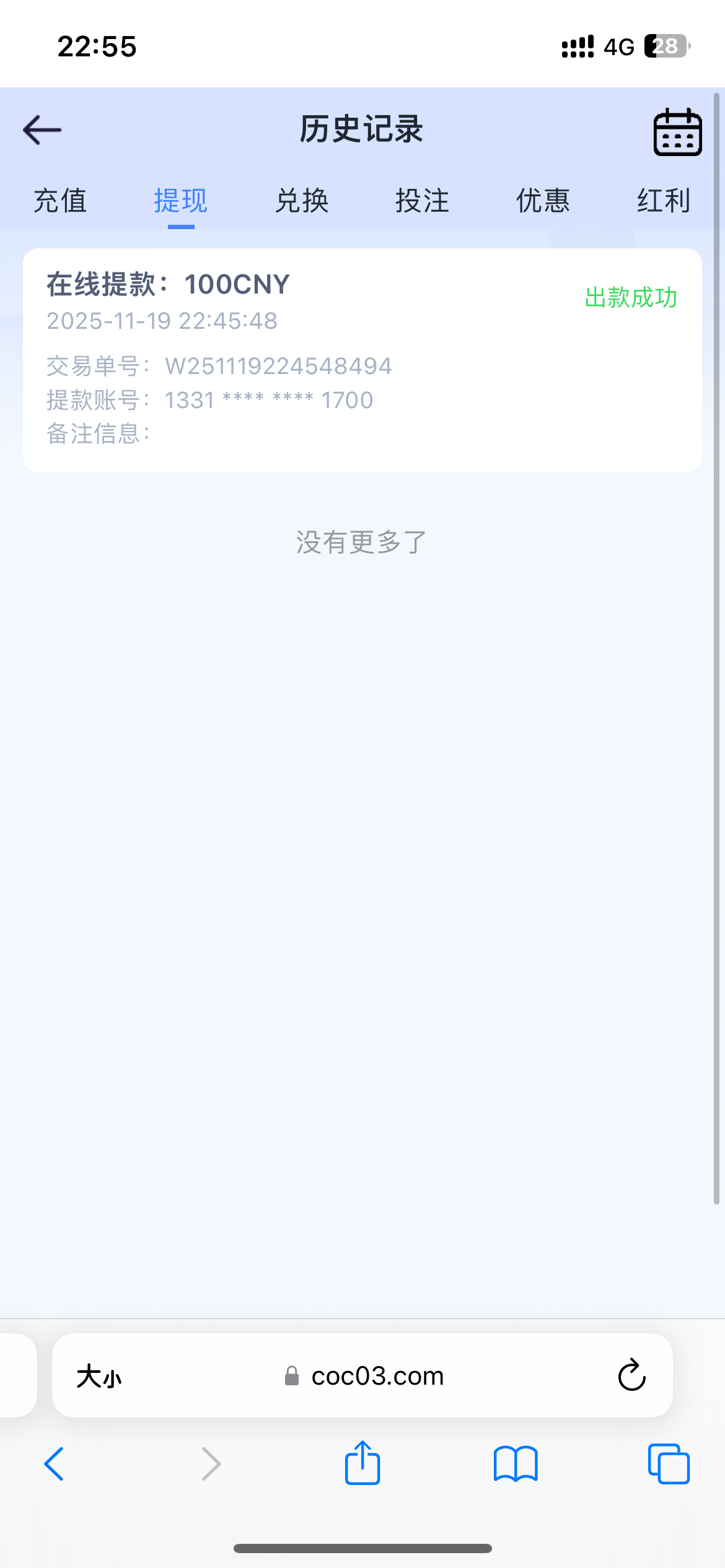Open the 投注 tab

(422, 201)
